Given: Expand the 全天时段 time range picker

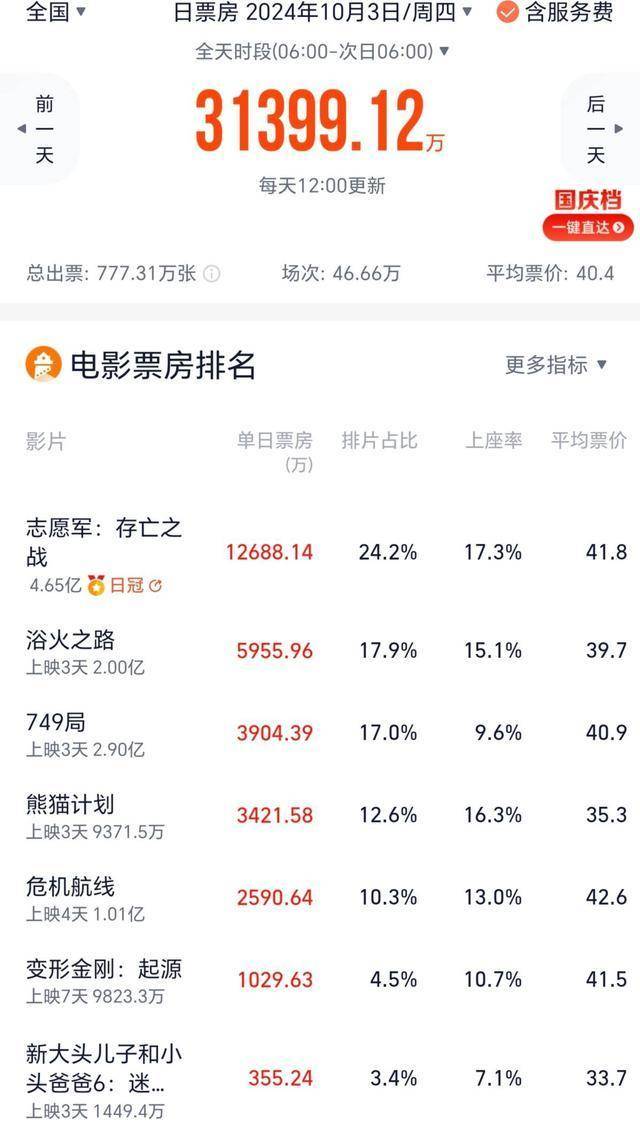Looking at the screenshot, I should [322, 51].
